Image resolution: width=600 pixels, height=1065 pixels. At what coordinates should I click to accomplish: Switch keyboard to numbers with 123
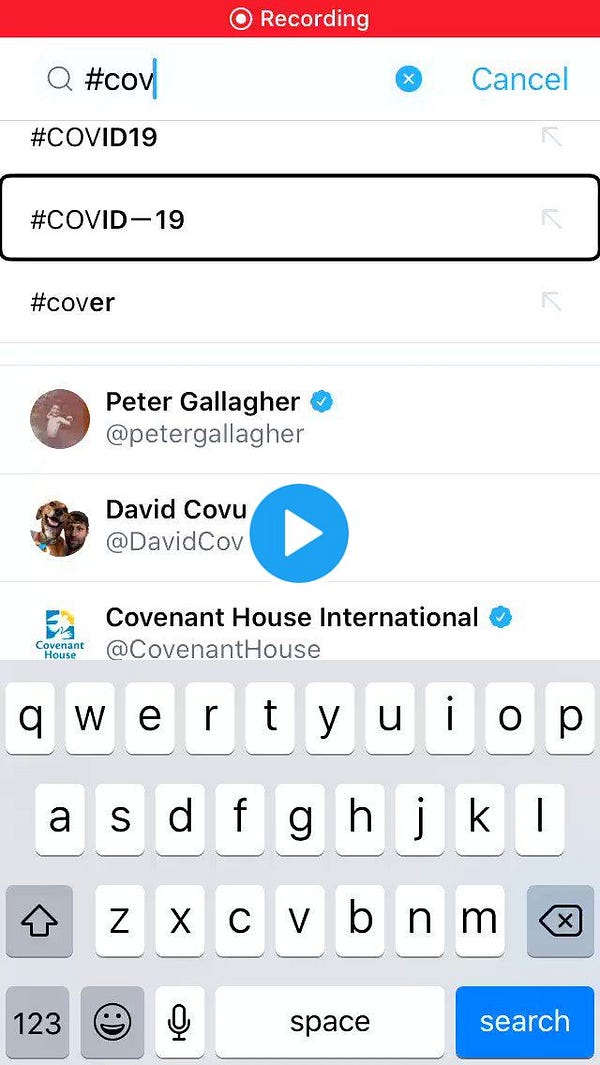37,1023
